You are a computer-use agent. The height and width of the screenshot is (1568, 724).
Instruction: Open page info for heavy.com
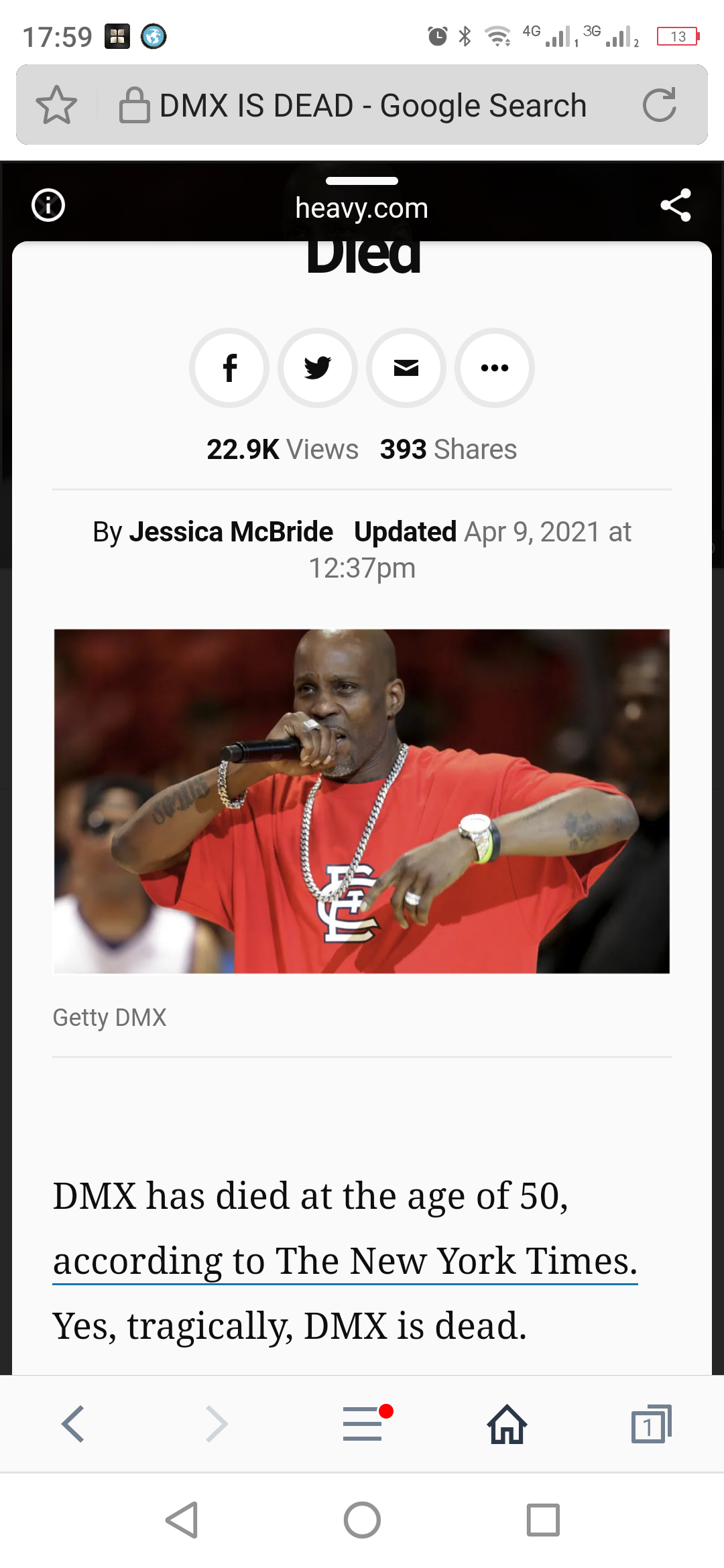[x=48, y=205]
